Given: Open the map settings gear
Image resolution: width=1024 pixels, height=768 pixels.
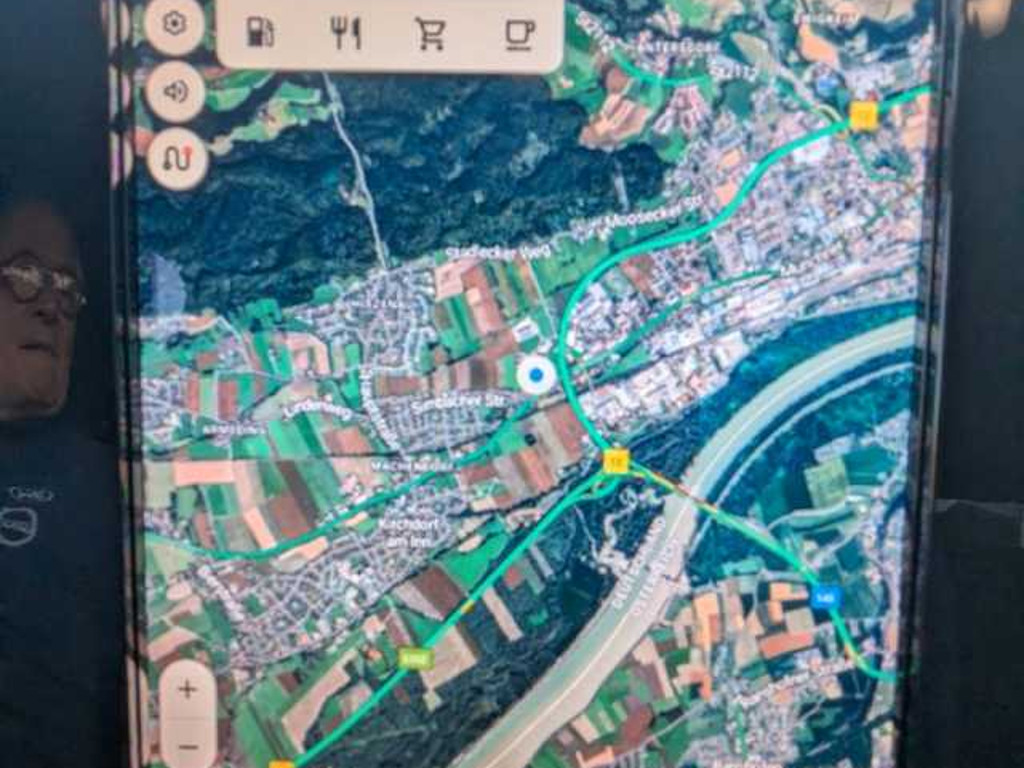Looking at the screenshot, I should tap(175, 24).
